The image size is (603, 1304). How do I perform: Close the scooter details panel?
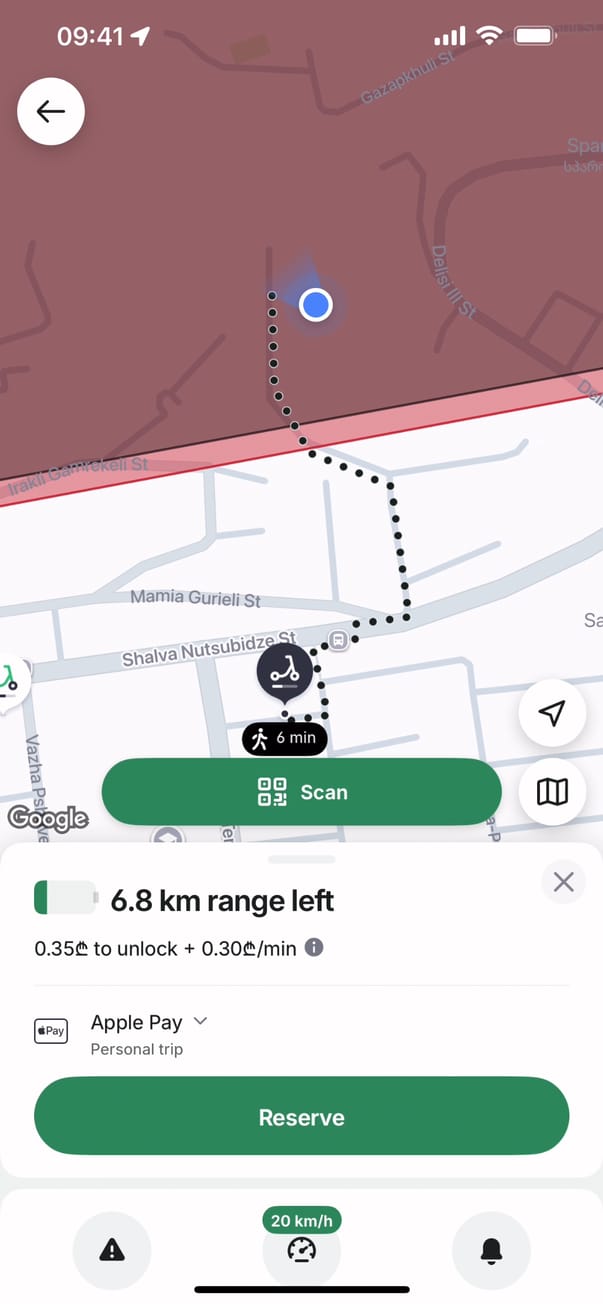point(563,882)
